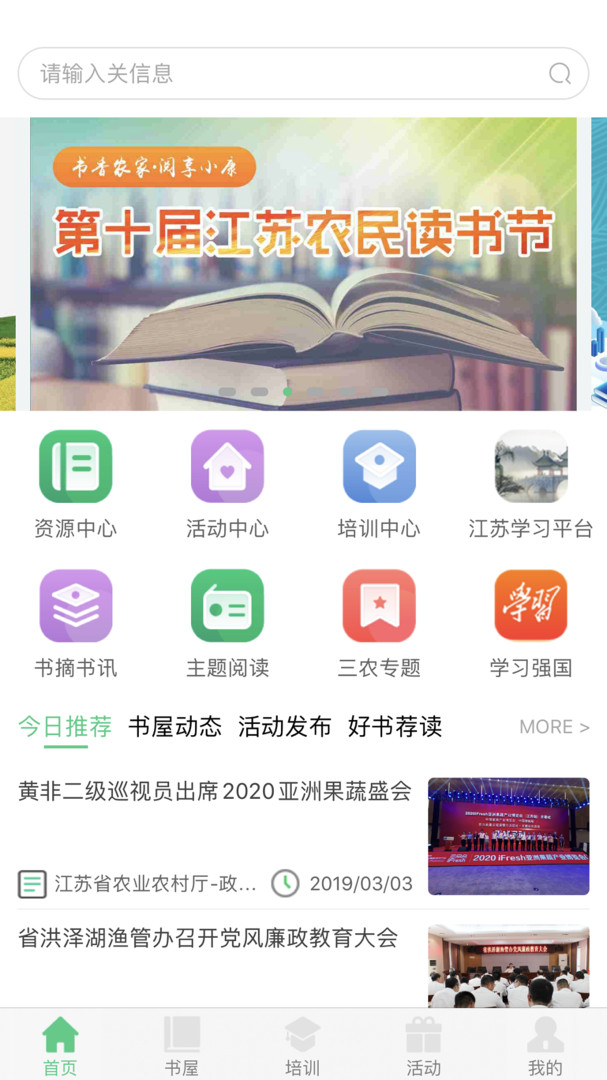Switch to 活动发布 tab
Viewport: 607px width, 1080px height.
click(x=285, y=727)
